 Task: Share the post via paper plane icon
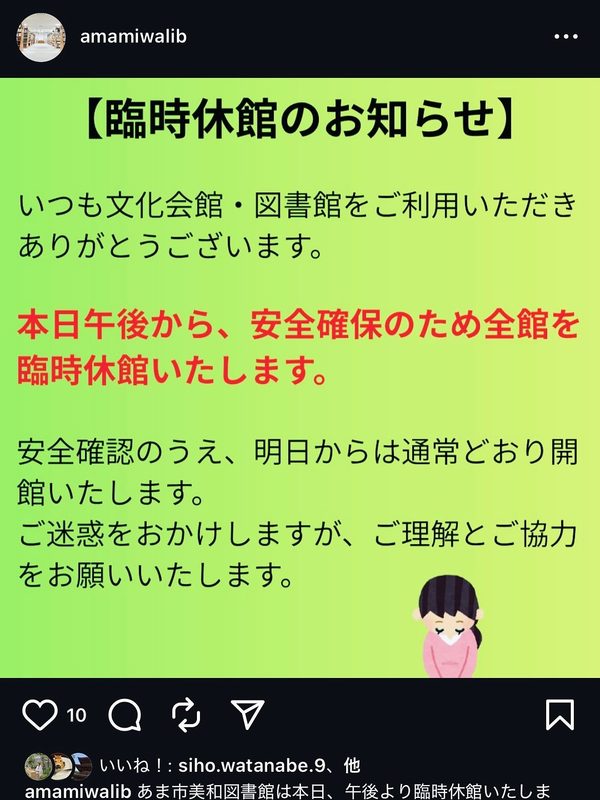[x=247, y=714]
